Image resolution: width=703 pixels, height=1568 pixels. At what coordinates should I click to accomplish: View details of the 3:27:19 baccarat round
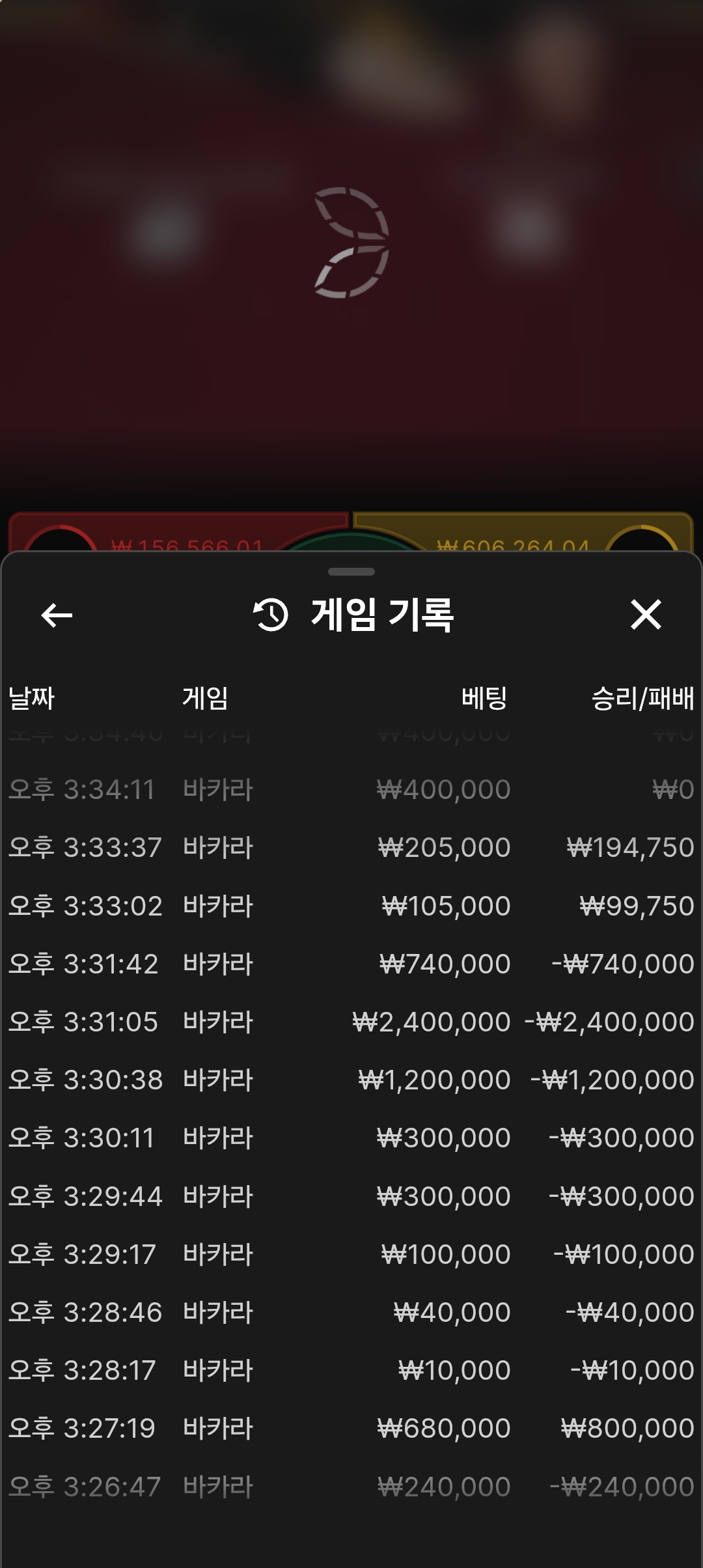[x=351, y=1428]
